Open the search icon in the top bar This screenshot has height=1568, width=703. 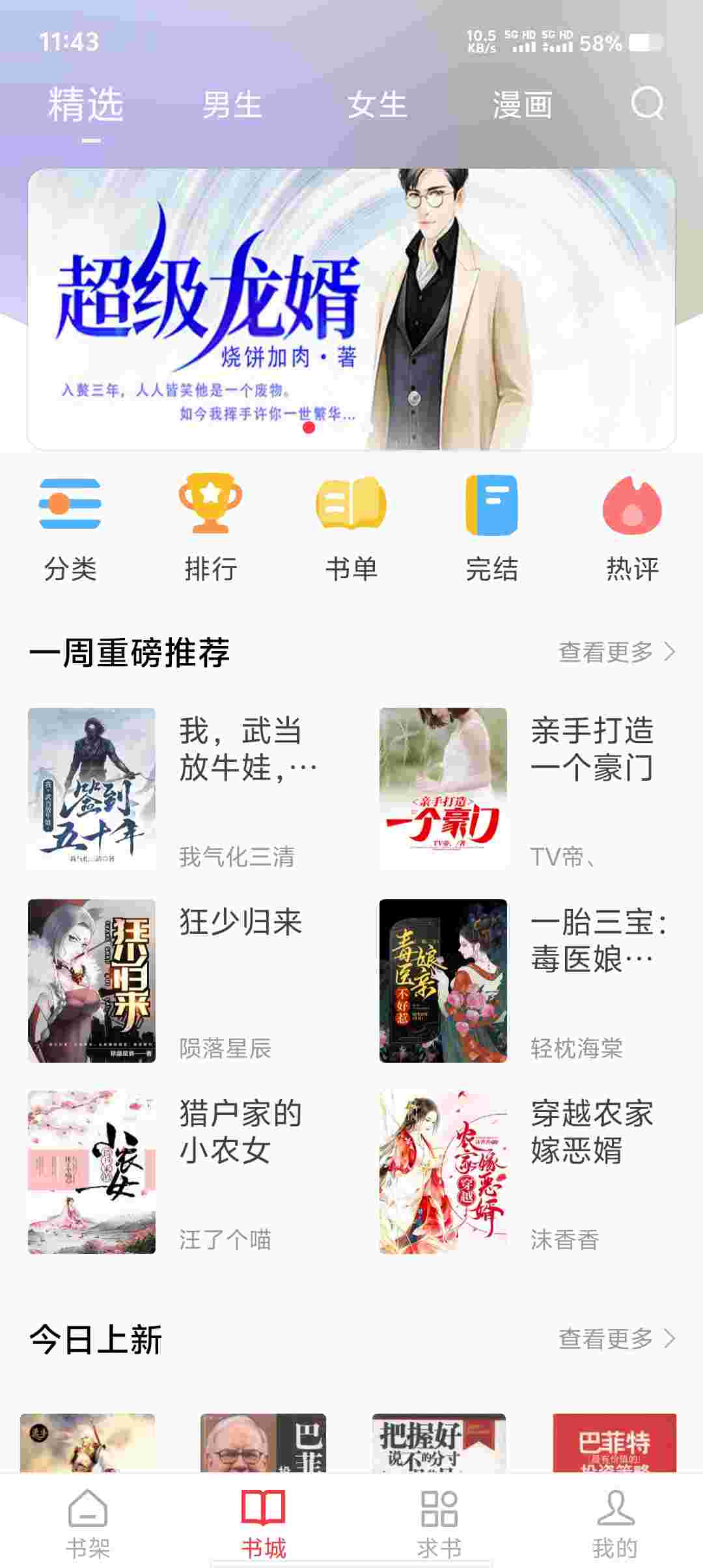pos(647,104)
